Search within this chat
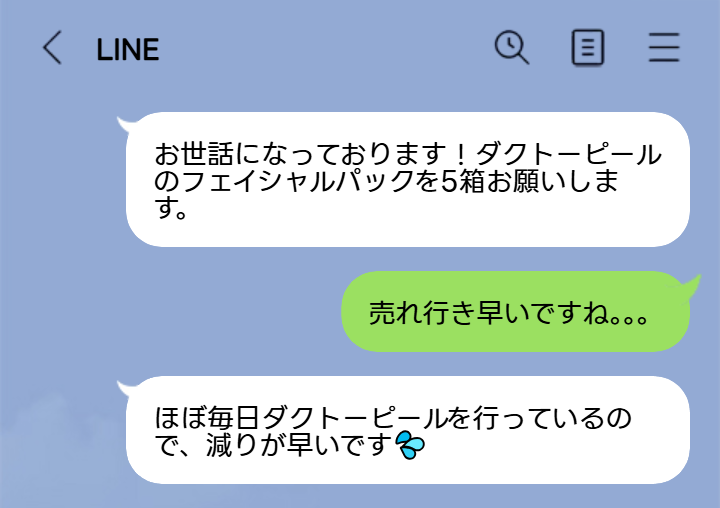This screenshot has height=508, width=720. point(512,48)
